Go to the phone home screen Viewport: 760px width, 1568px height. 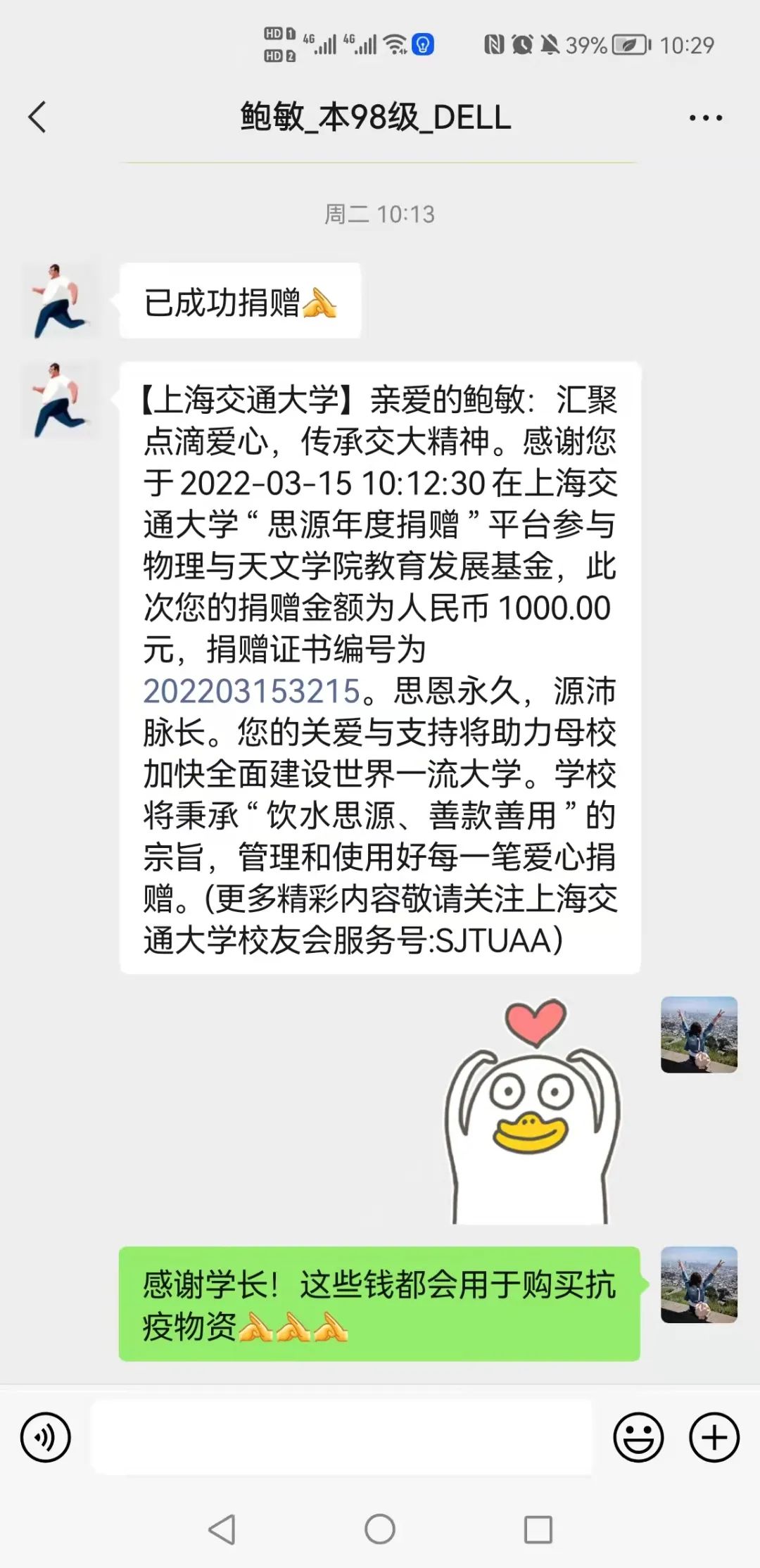coord(380,1529)
